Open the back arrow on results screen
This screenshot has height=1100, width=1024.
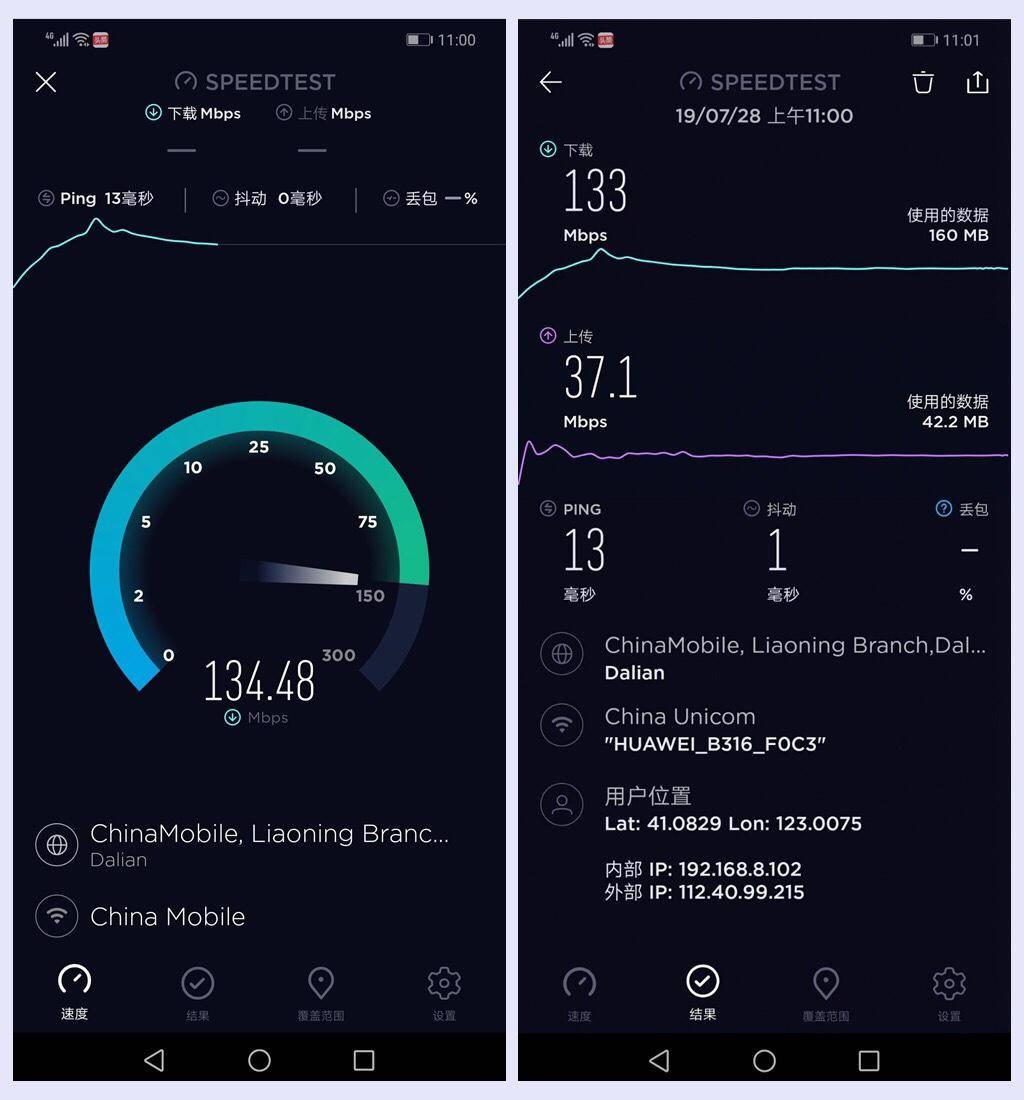(x=549, y=83)
